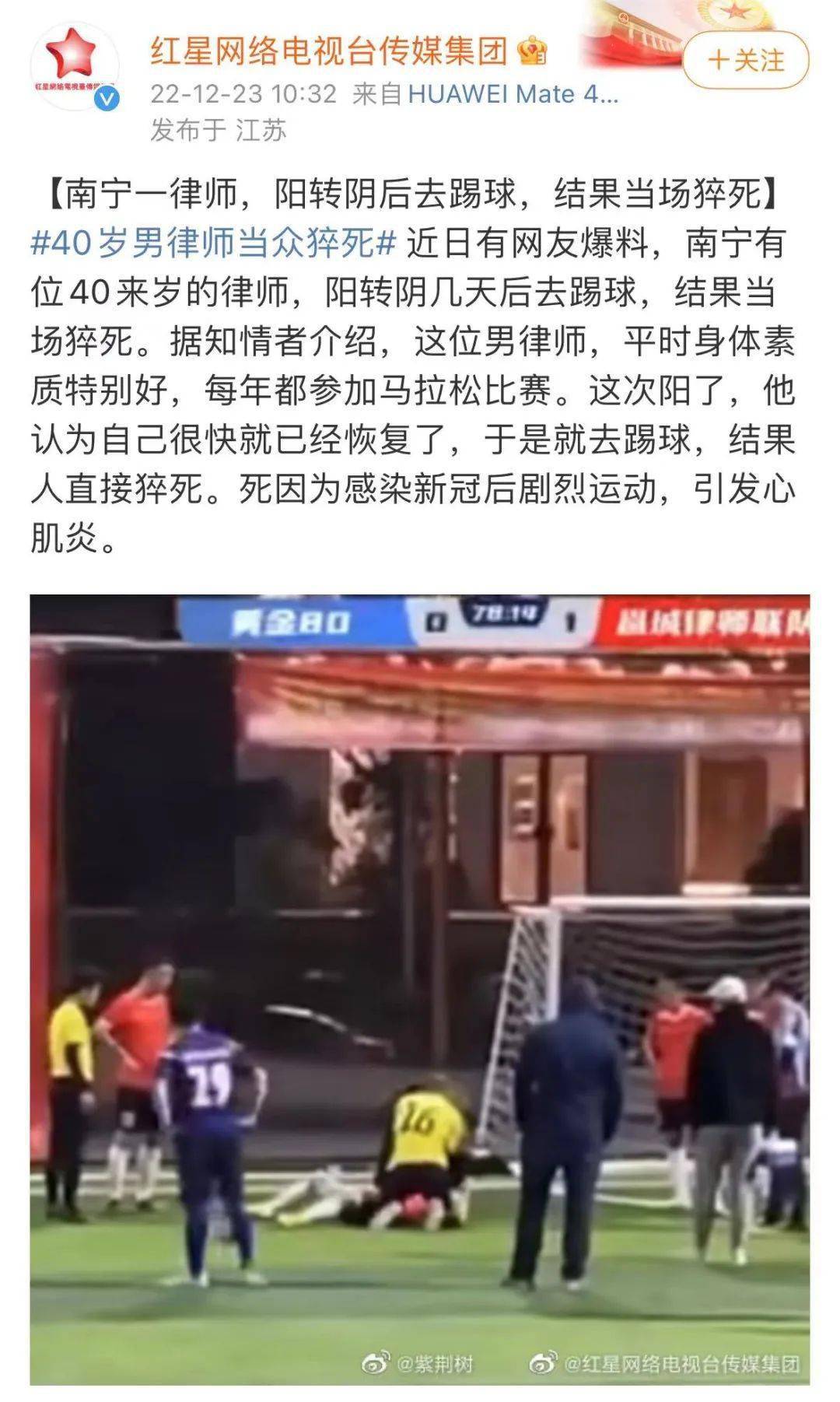View the football field photo in full
840x1402 pixels.
coord(420,989)
